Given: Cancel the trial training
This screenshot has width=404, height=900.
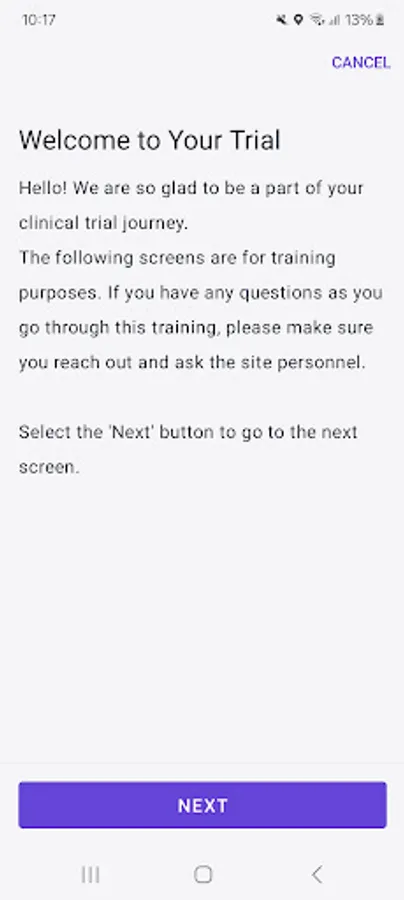Looking at the screenshot, I should [x=361, y=63].
